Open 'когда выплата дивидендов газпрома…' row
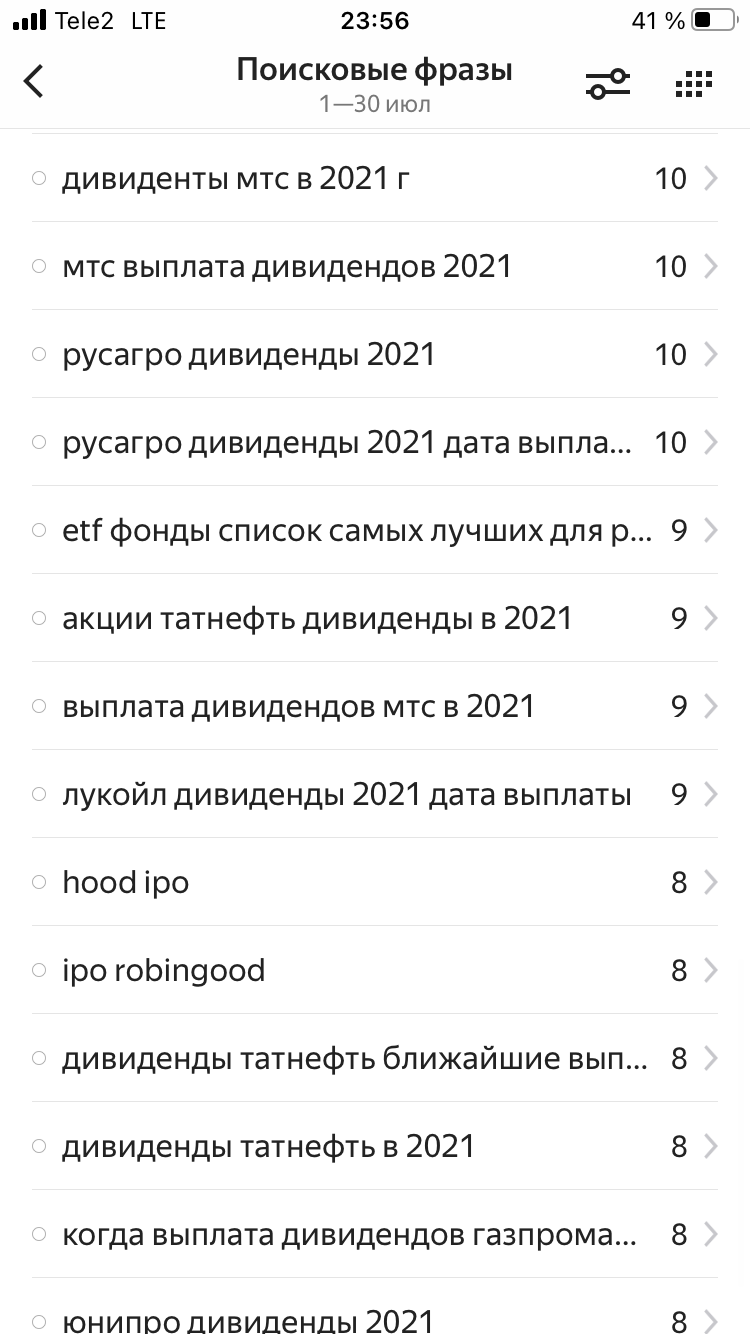This screenshot has height=1334, width=750. 375,1235
